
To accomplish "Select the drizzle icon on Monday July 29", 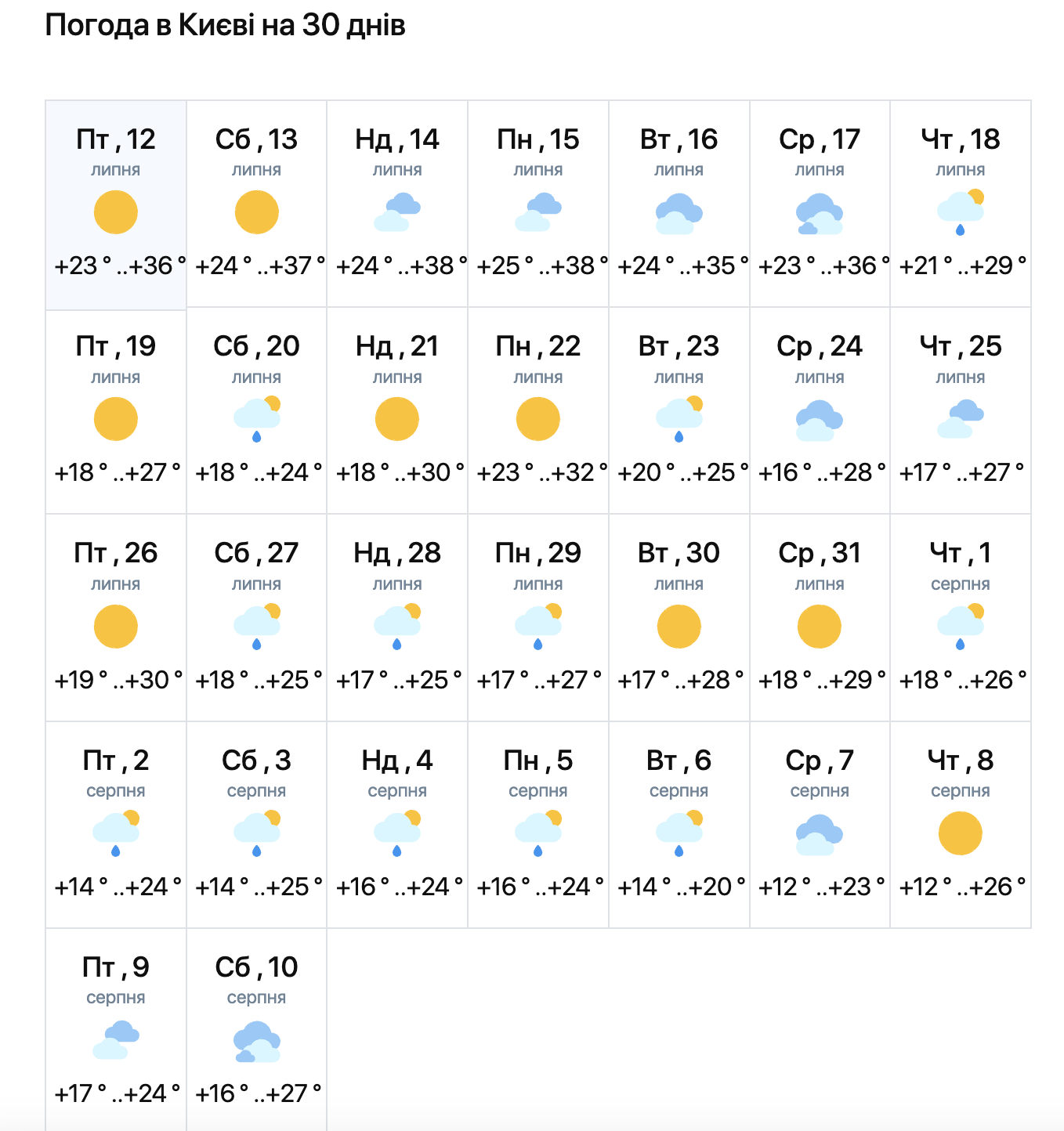I will tap(538, 625).
